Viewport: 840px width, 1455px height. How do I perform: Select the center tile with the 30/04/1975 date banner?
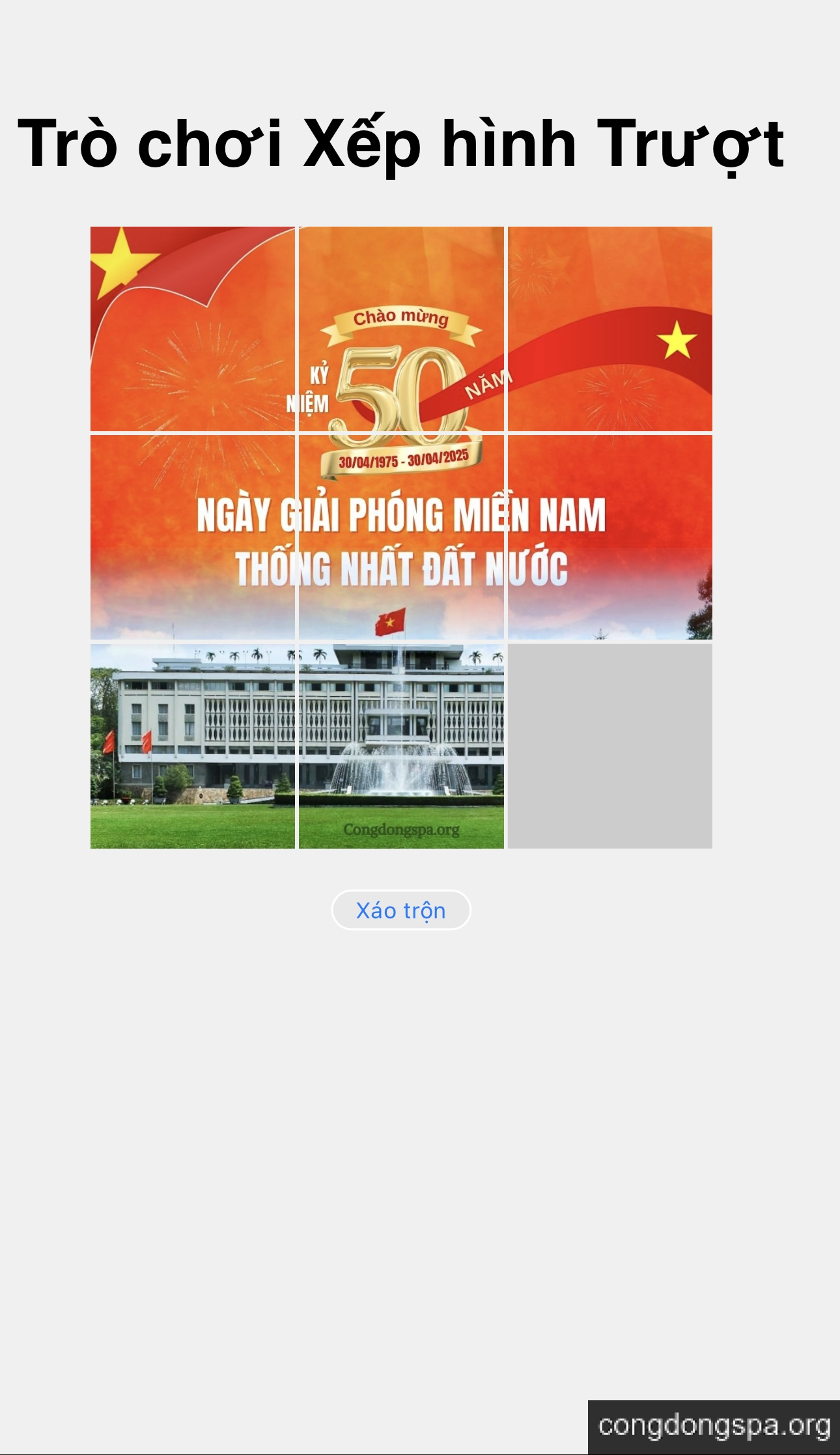[x=401, y=537]
